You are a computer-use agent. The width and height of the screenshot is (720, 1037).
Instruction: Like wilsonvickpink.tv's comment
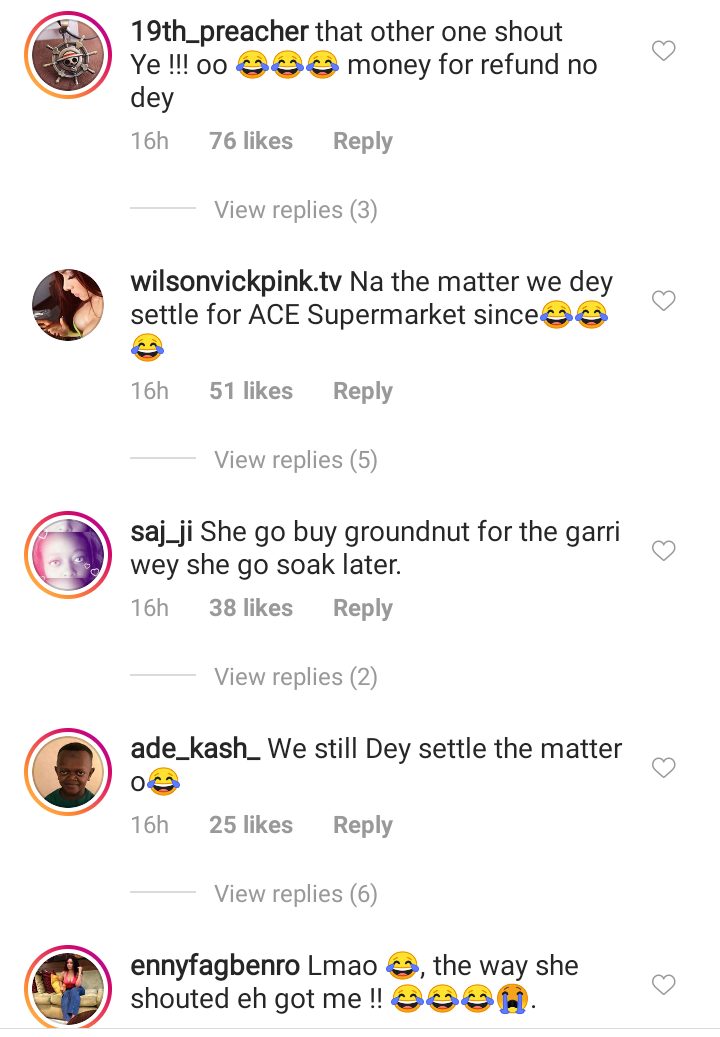(x=663, y=300)
